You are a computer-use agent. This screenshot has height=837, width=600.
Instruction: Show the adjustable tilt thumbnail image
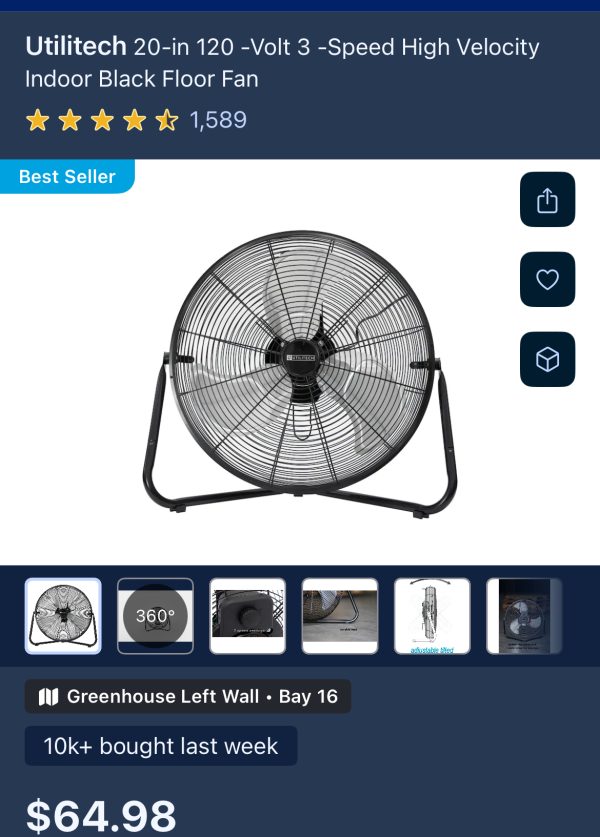tap(432, 616)
